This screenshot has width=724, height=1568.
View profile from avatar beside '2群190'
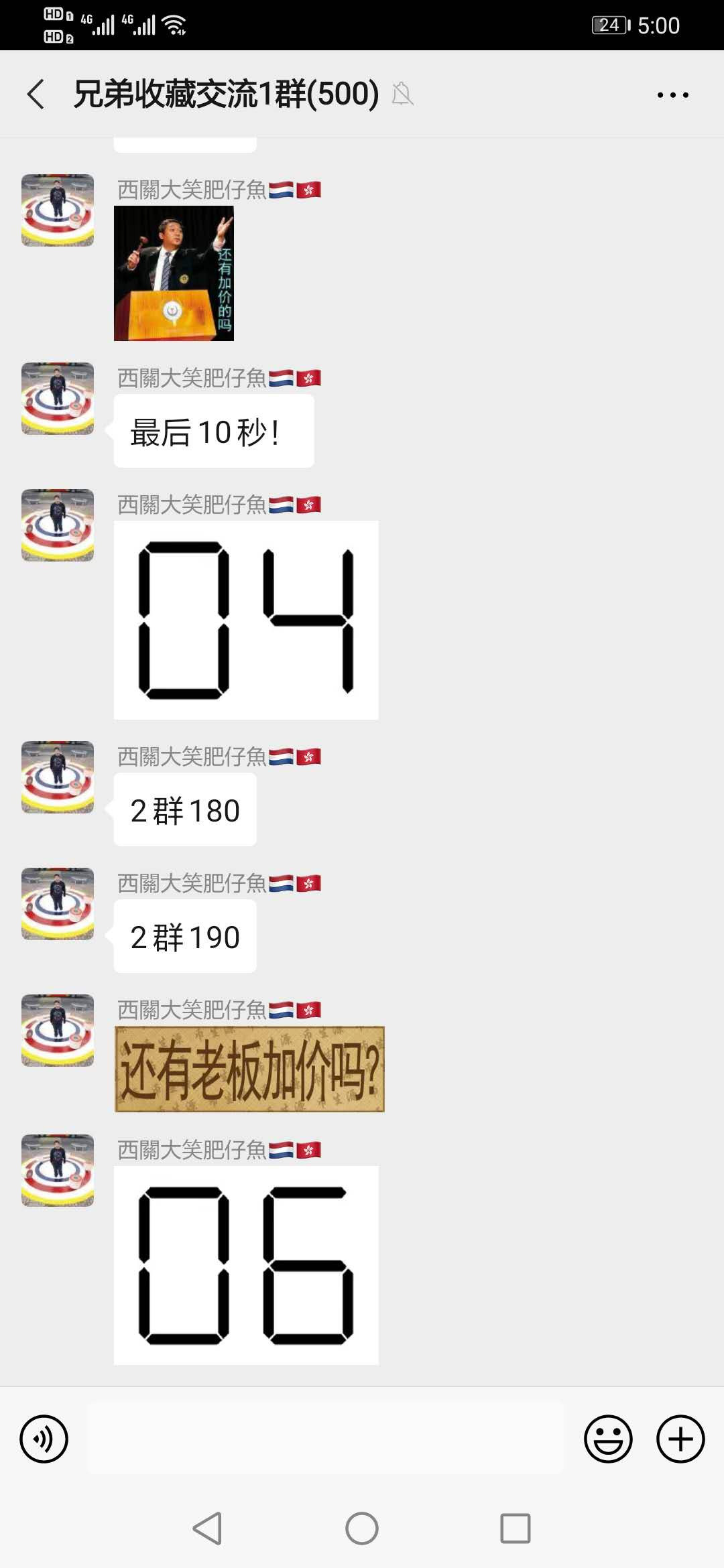click(58, 904)
